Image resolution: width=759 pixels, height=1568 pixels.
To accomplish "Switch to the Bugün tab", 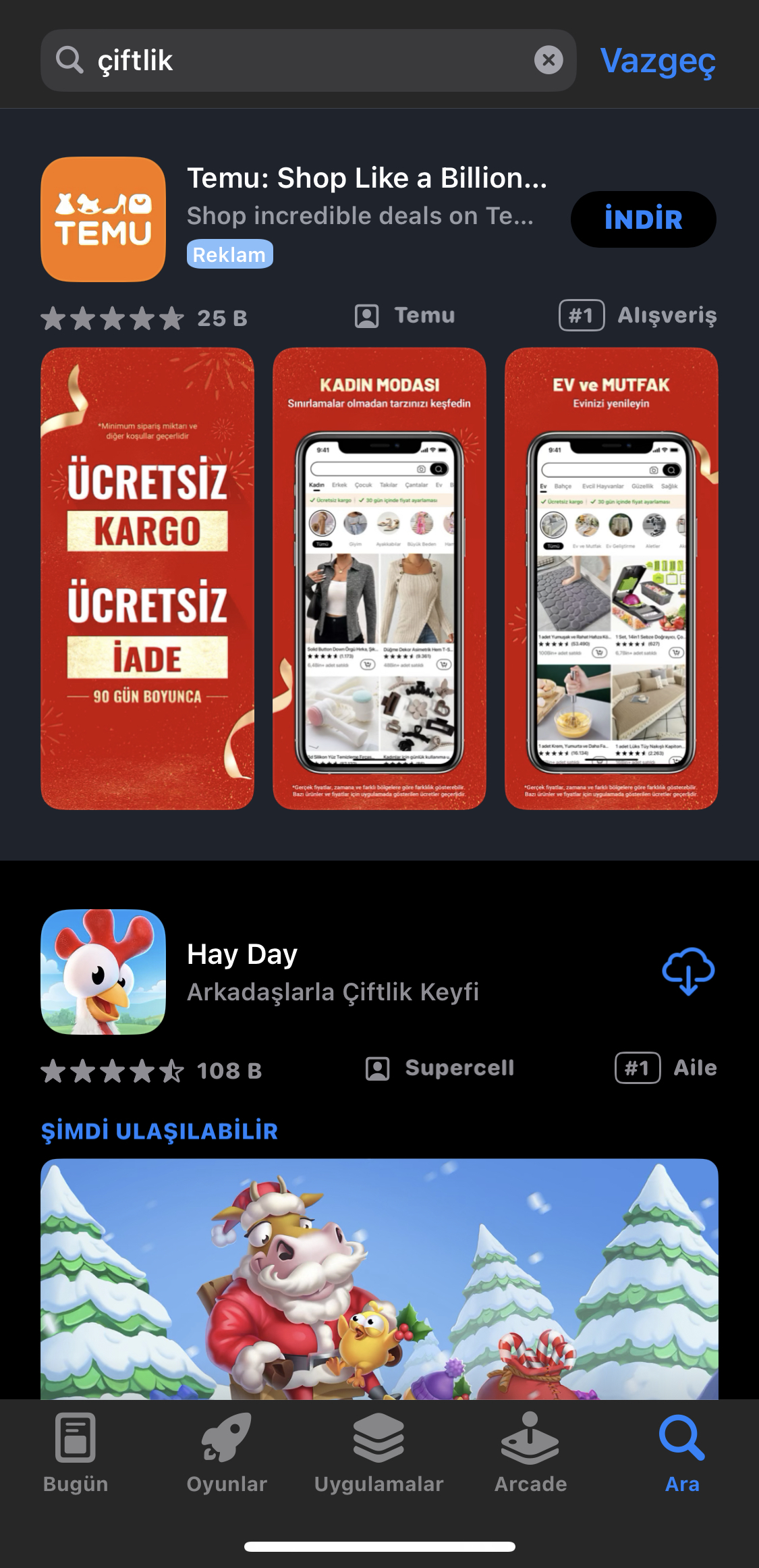I will click(x=76, y=1453).
